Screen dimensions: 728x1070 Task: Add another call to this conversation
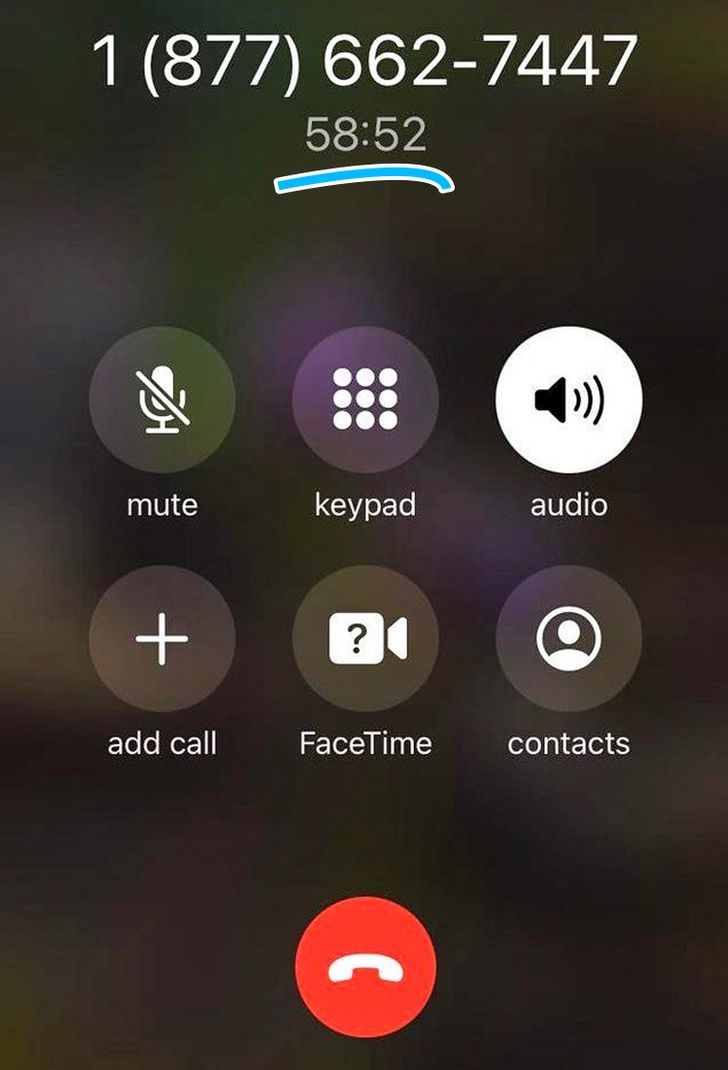pyautogui.click(x=162, y=638)
